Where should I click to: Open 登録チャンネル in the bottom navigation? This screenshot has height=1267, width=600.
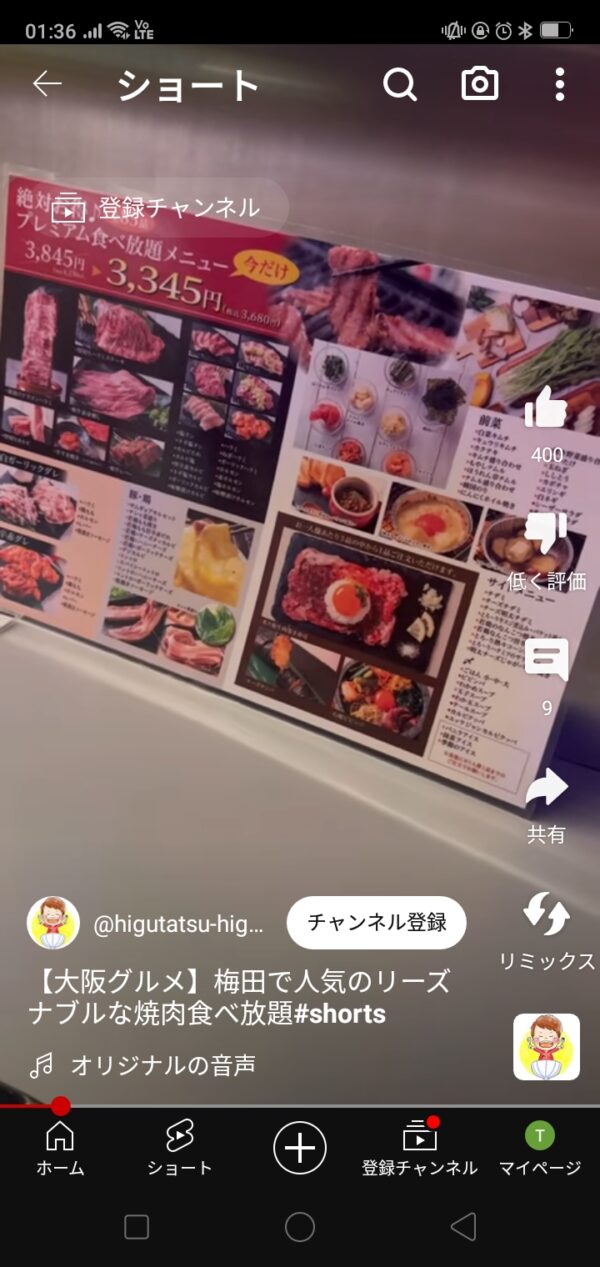point(420,1148)
